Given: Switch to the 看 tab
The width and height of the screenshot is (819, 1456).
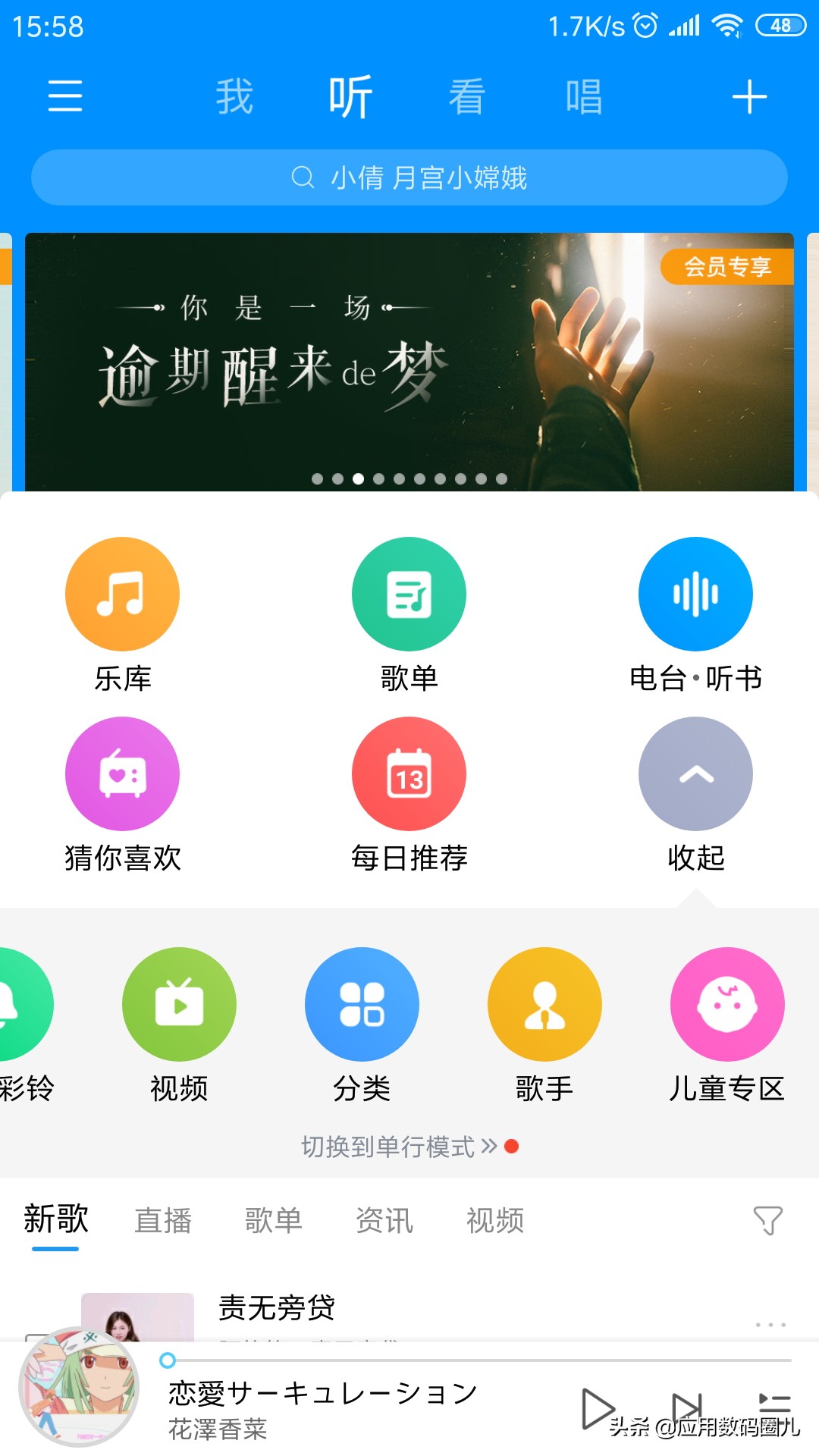Looking at the screenshot, I should click(x=464, y=96).
